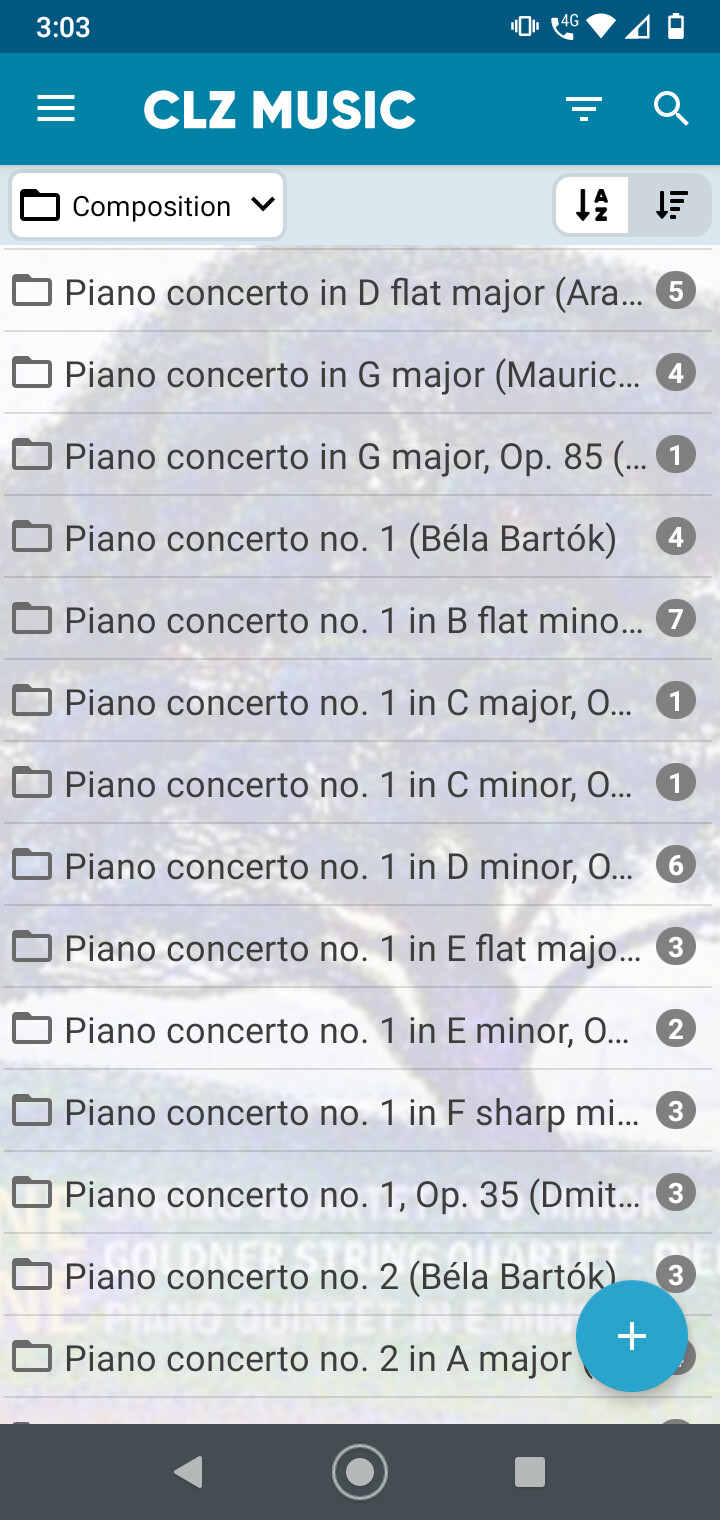Expand the Composition folder dropdown
Viewport: 720px width, 1520px height.
[x=148, y=206]
